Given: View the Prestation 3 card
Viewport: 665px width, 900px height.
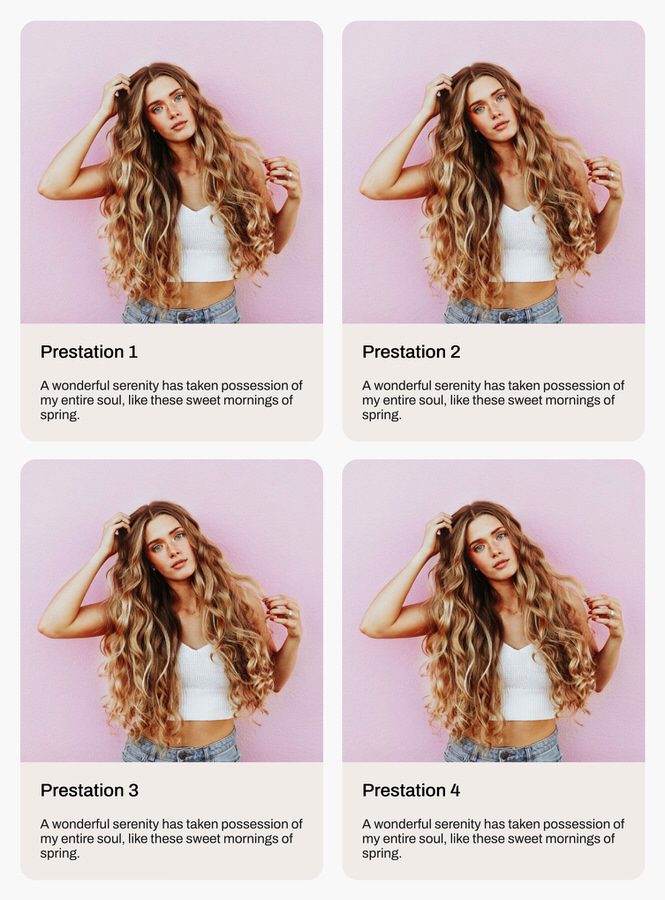Looking at the screenshot, I should pos(171,669).
